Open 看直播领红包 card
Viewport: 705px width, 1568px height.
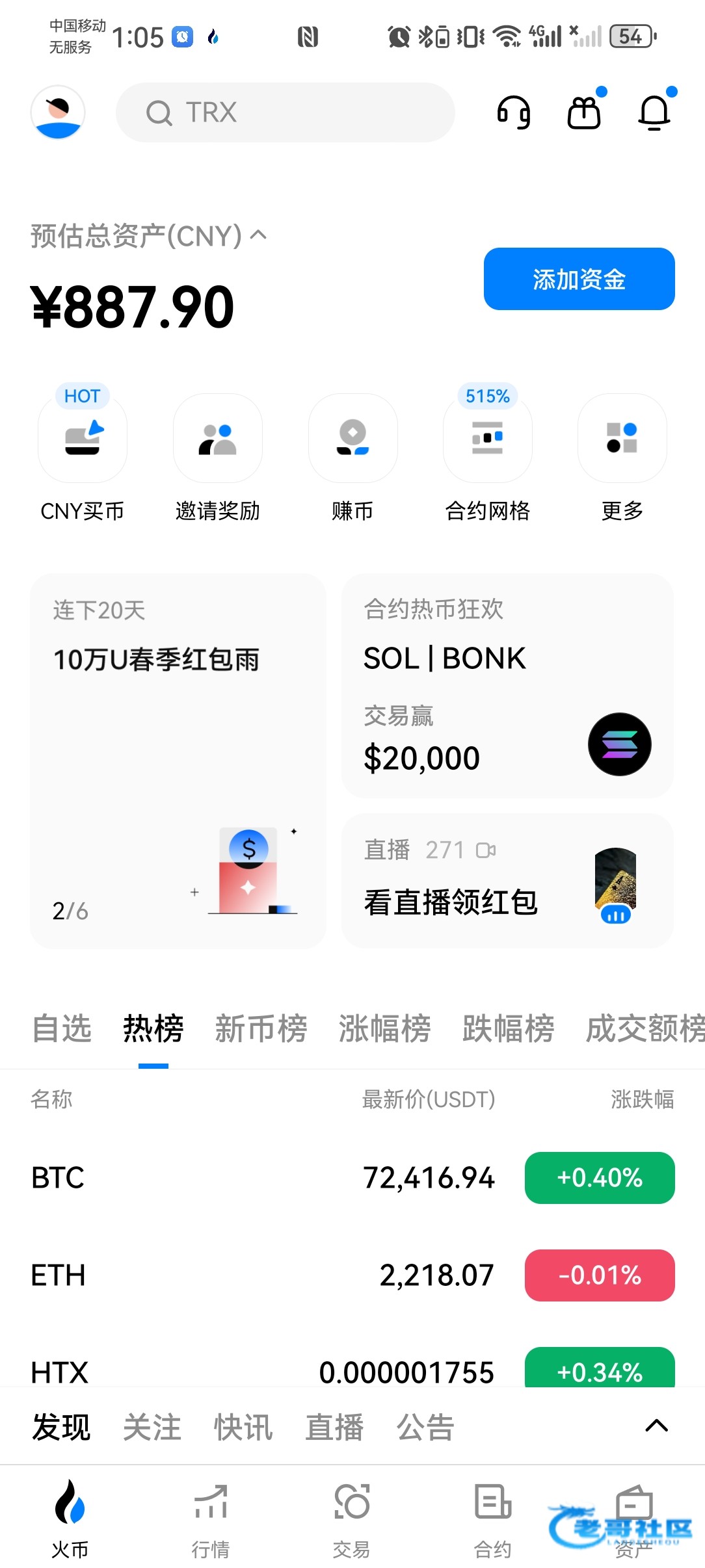pyautogui.click(x=507, y=881)
